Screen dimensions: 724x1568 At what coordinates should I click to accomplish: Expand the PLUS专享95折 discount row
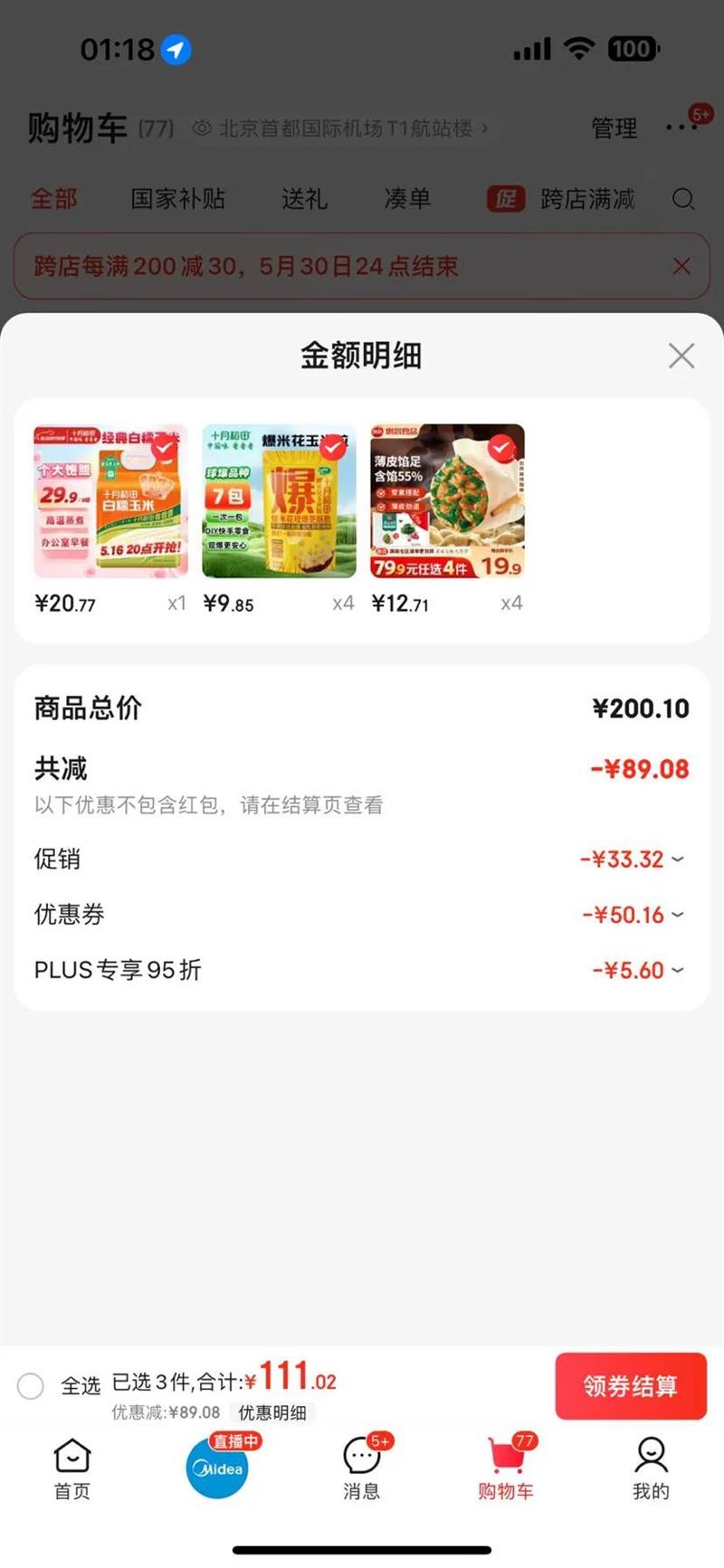[x=638, y=970]
